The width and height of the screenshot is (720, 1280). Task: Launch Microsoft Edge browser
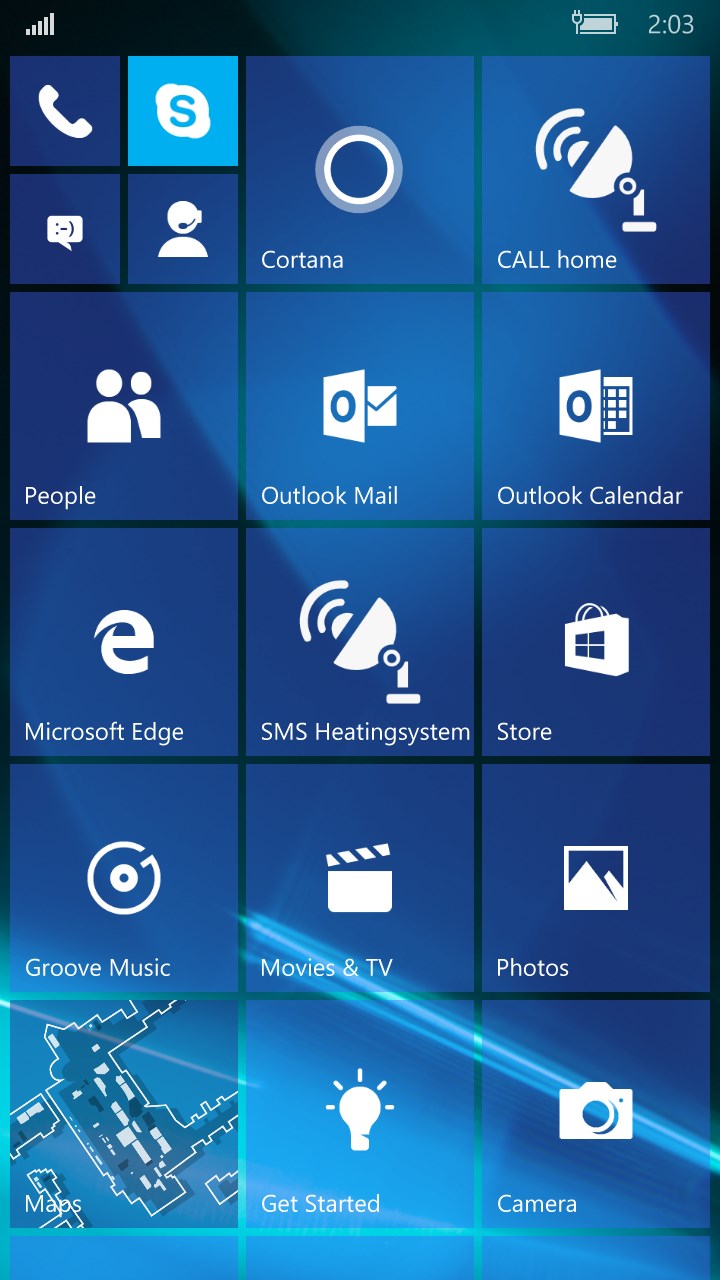[124, 642]
